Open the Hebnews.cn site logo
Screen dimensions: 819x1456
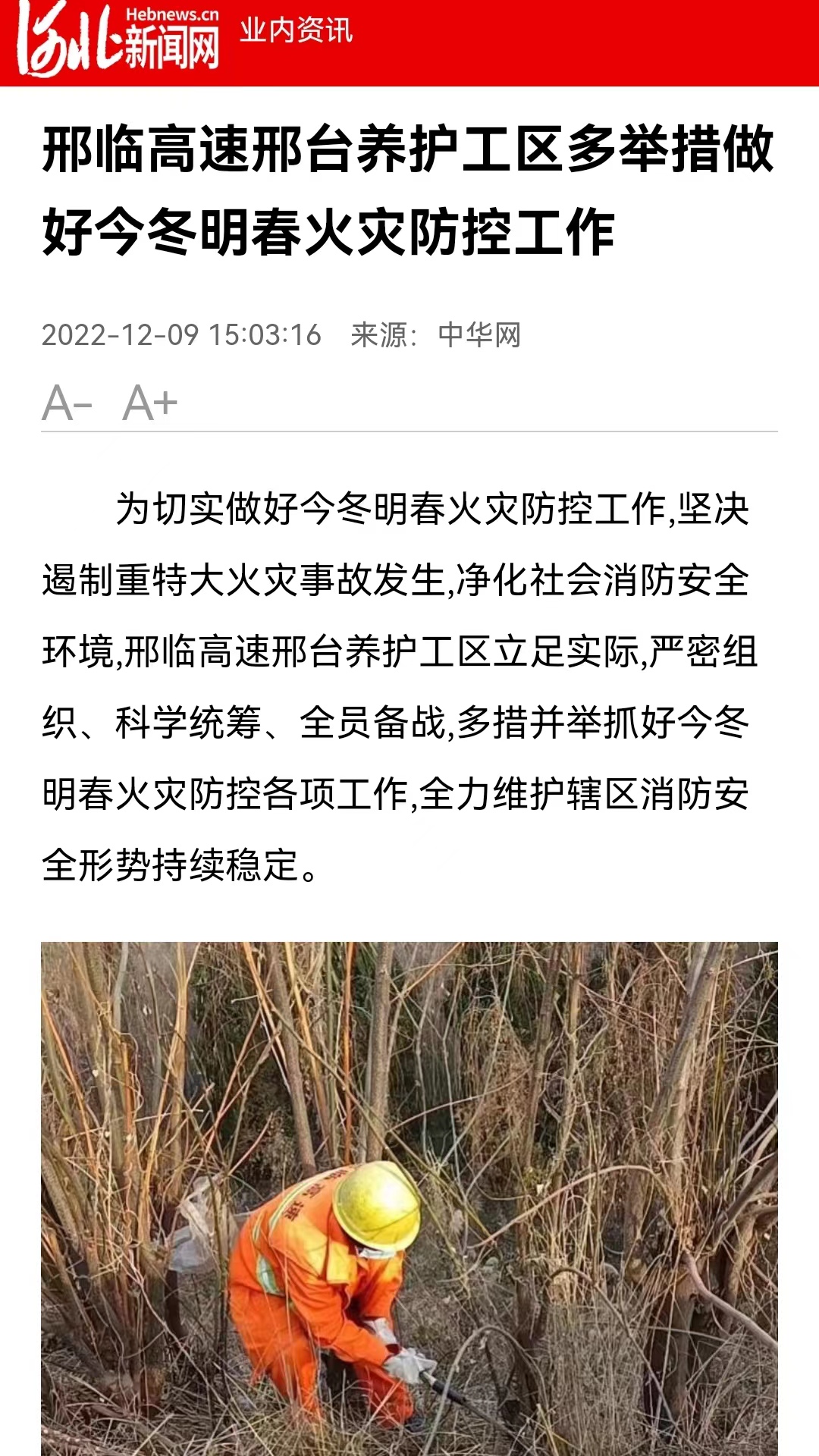click(119, 42)
